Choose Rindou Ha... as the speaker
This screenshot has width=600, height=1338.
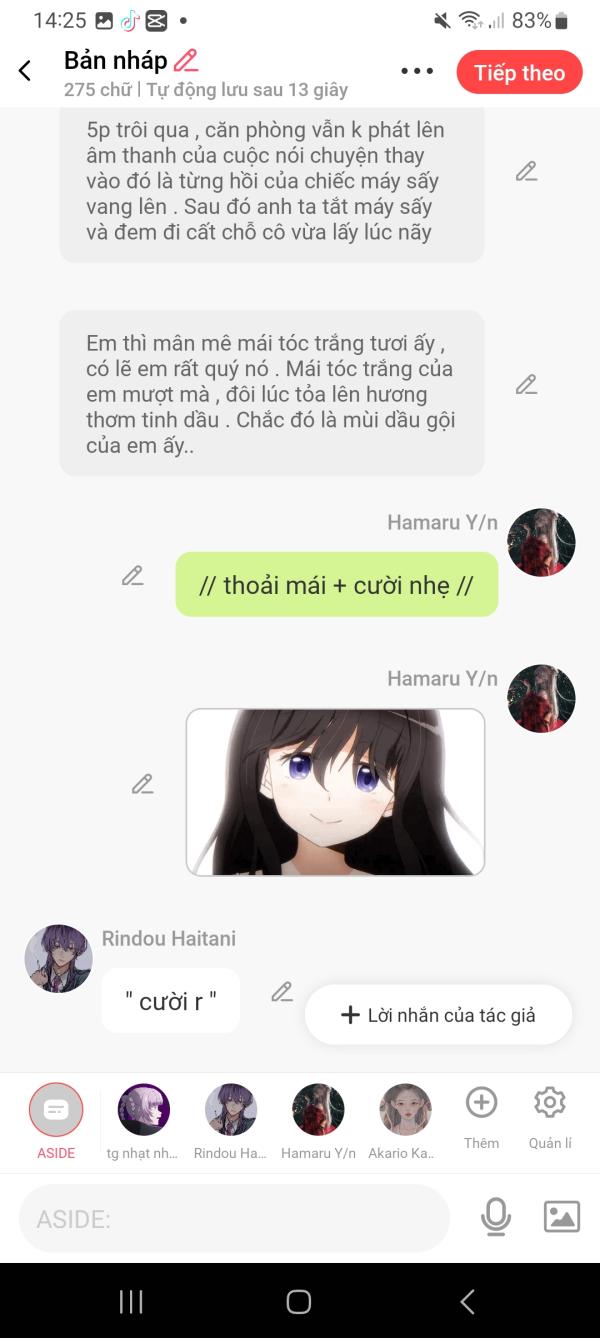coord(230,1122)
